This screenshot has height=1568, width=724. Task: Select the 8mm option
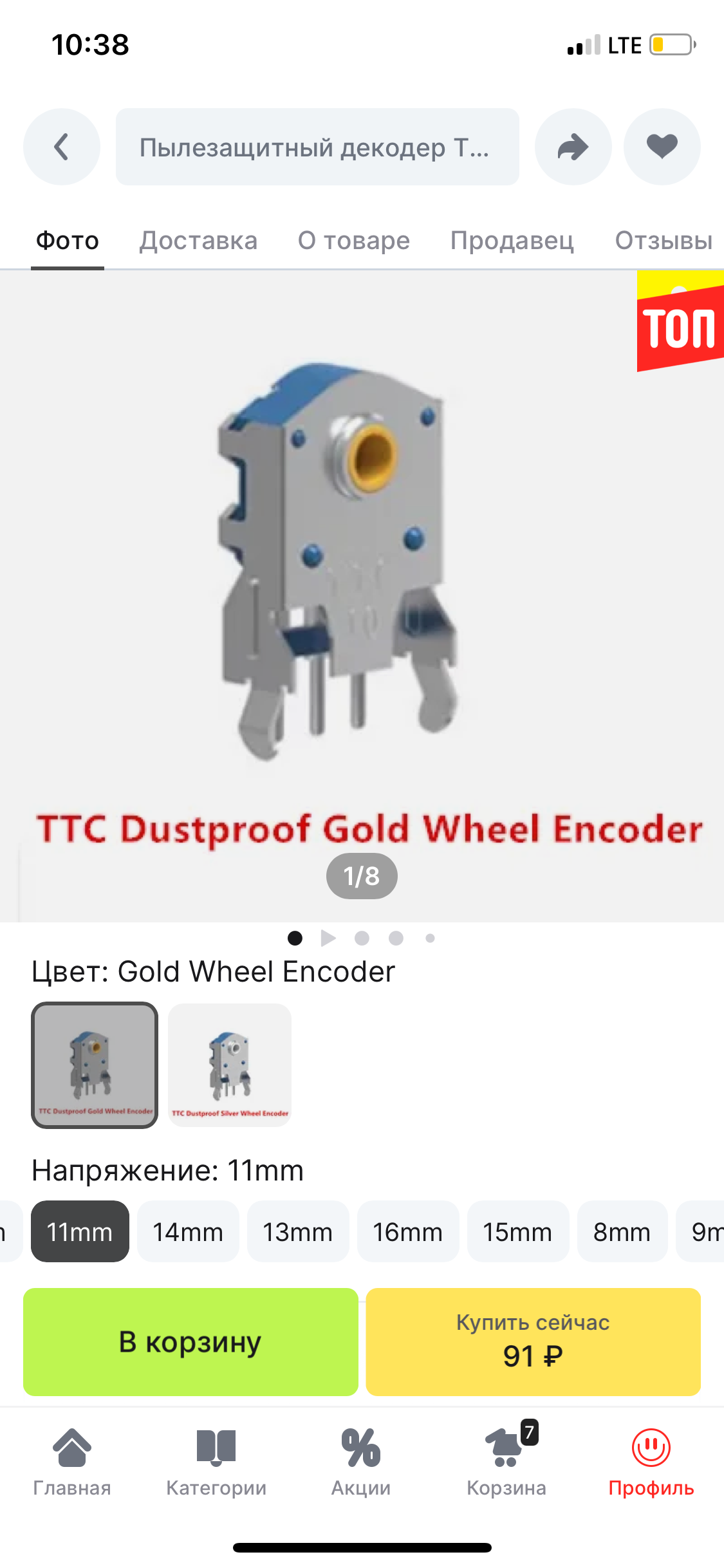coord(622,1231)
